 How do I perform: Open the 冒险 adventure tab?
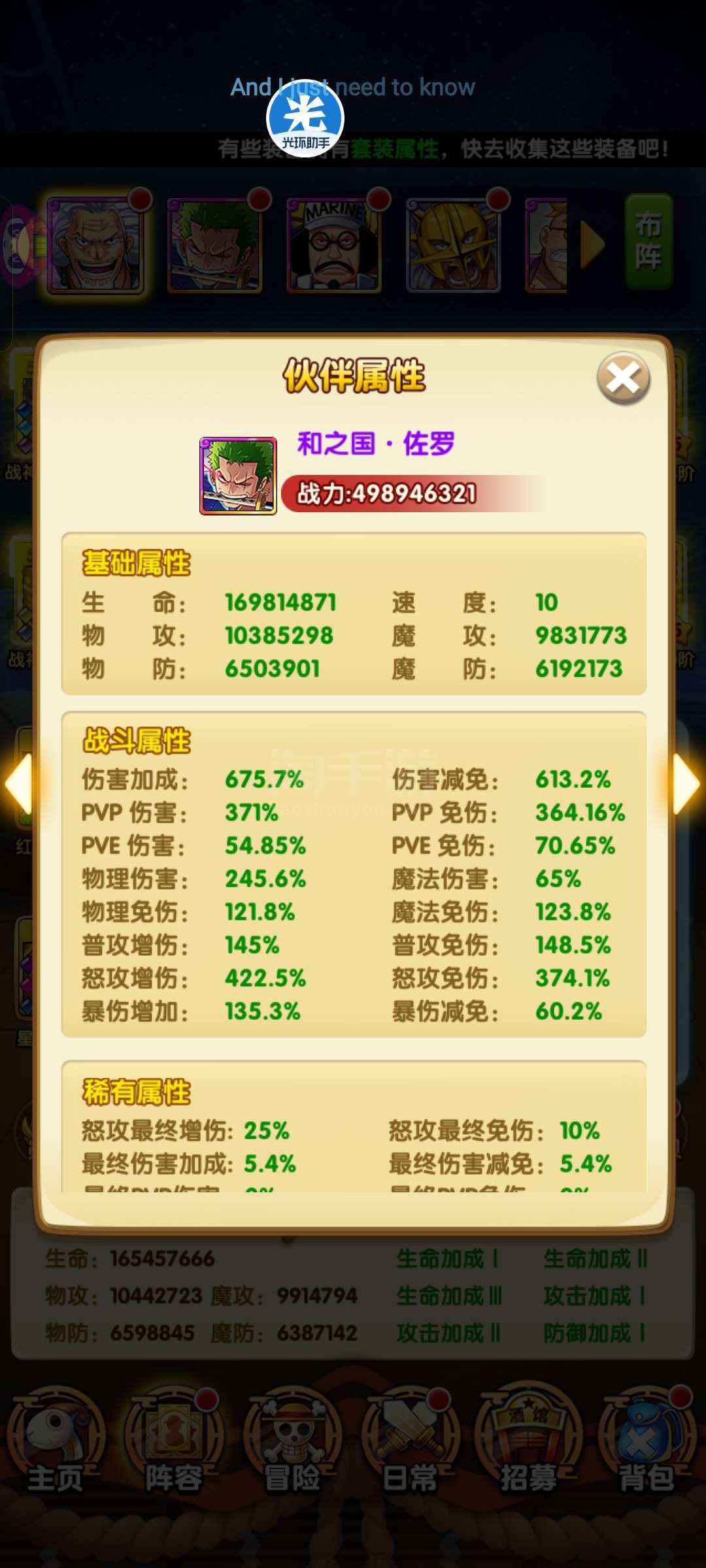point(292,1444)
